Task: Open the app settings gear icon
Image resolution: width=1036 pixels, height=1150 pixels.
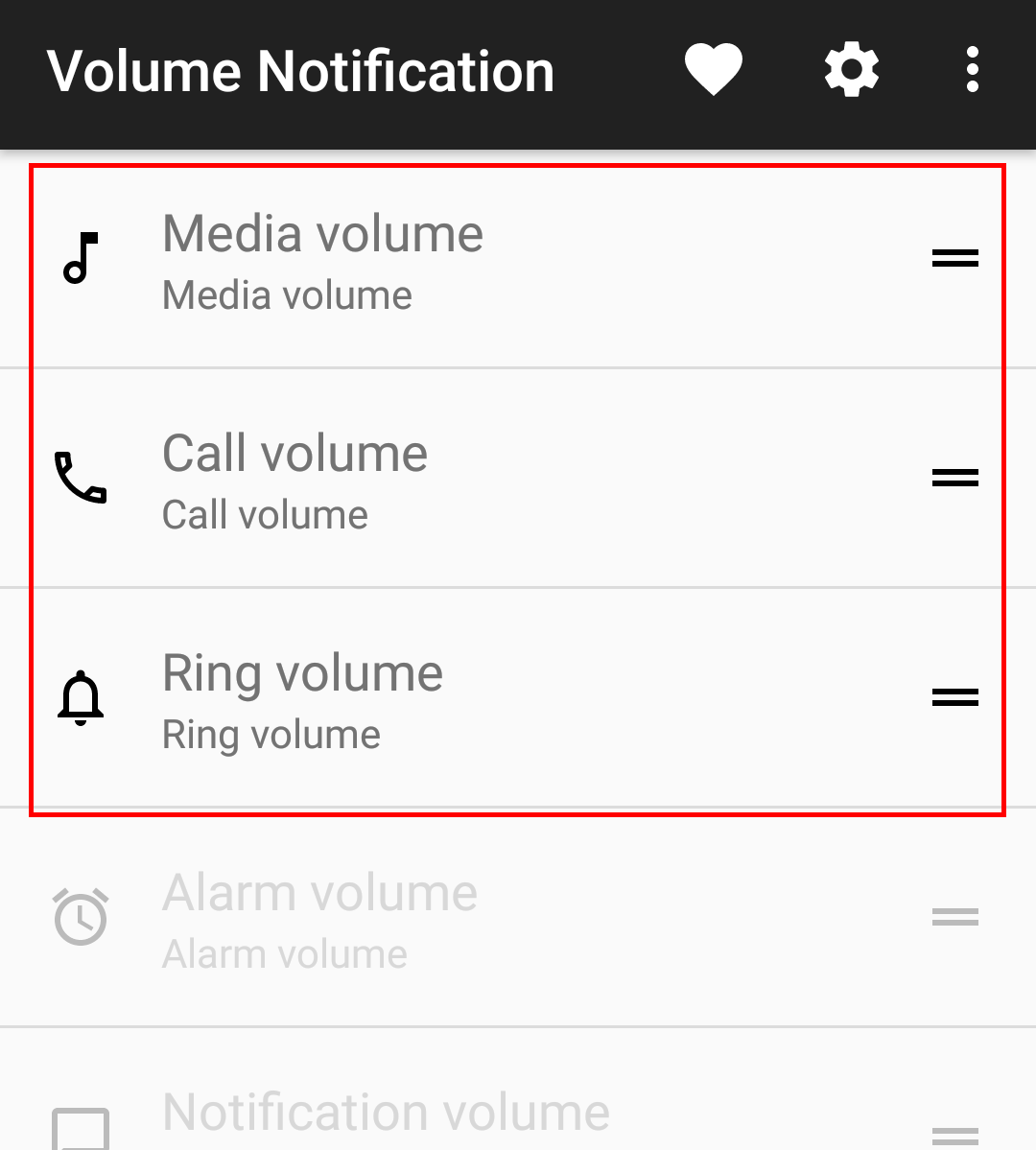Action: [x=851, y=68]
